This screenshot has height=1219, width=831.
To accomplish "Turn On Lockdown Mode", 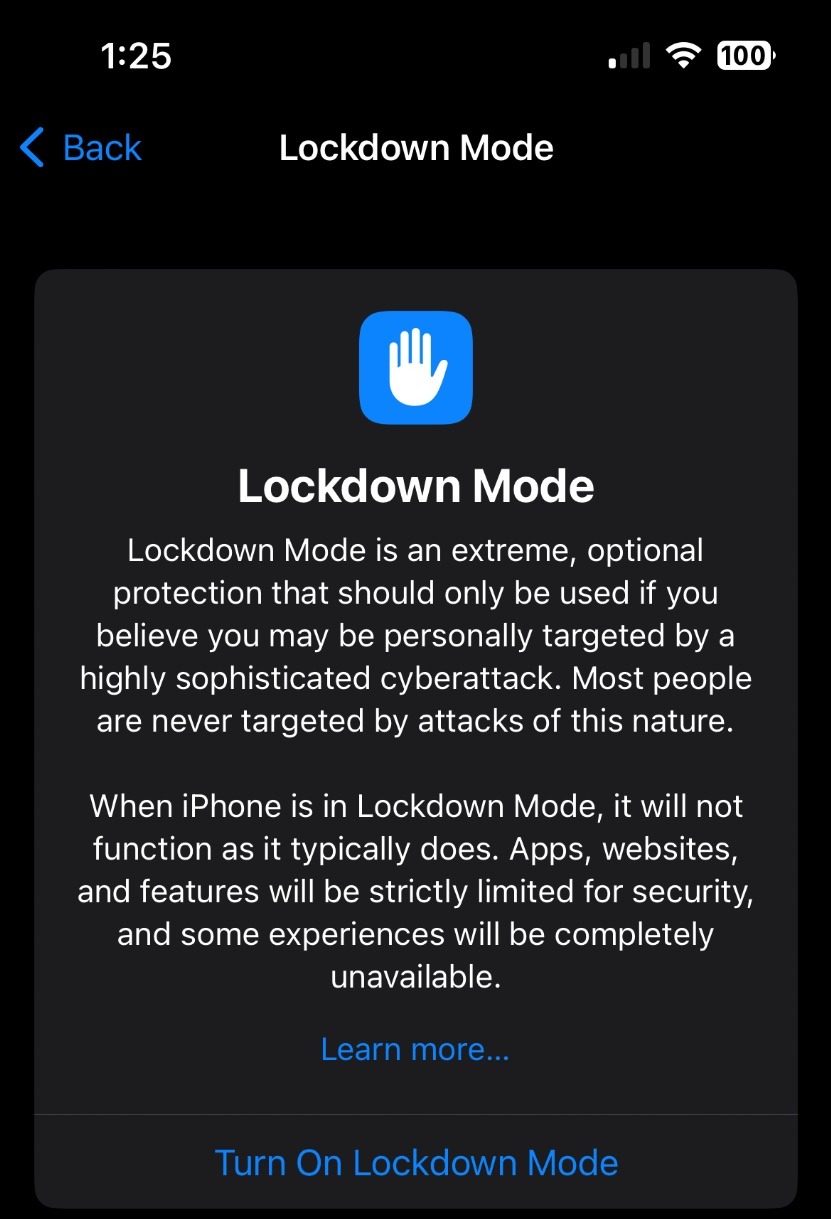I will click(416, 1163).
